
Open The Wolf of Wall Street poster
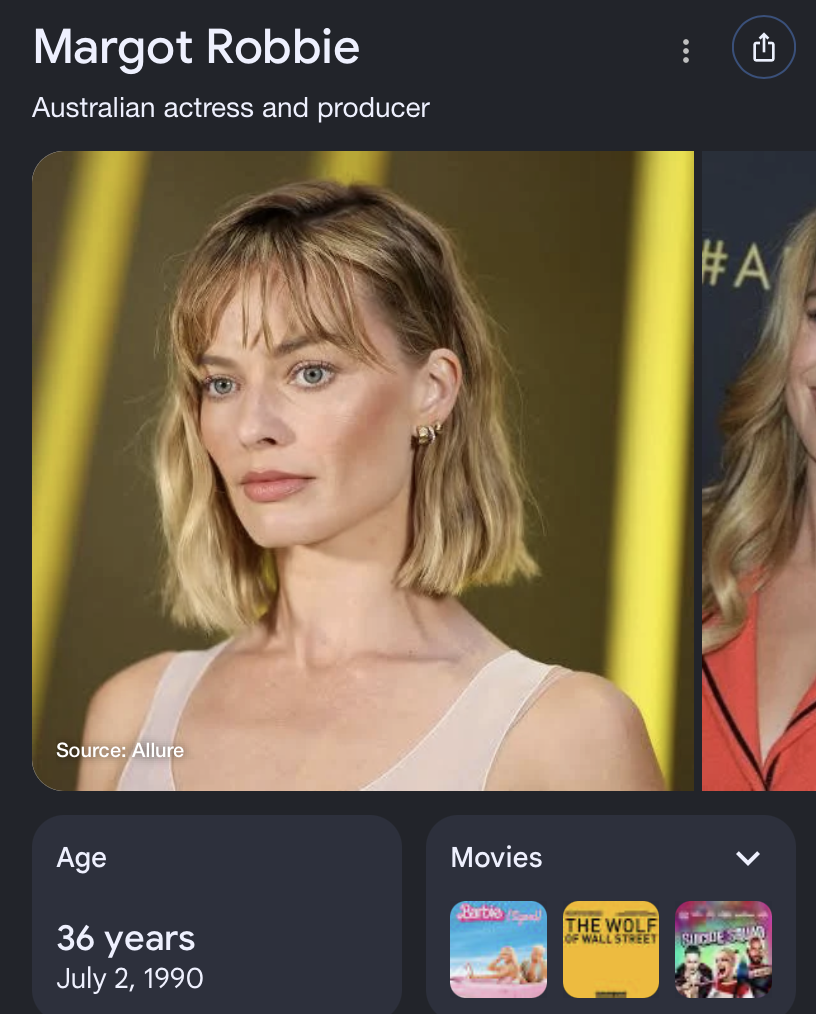click(610, 949)
